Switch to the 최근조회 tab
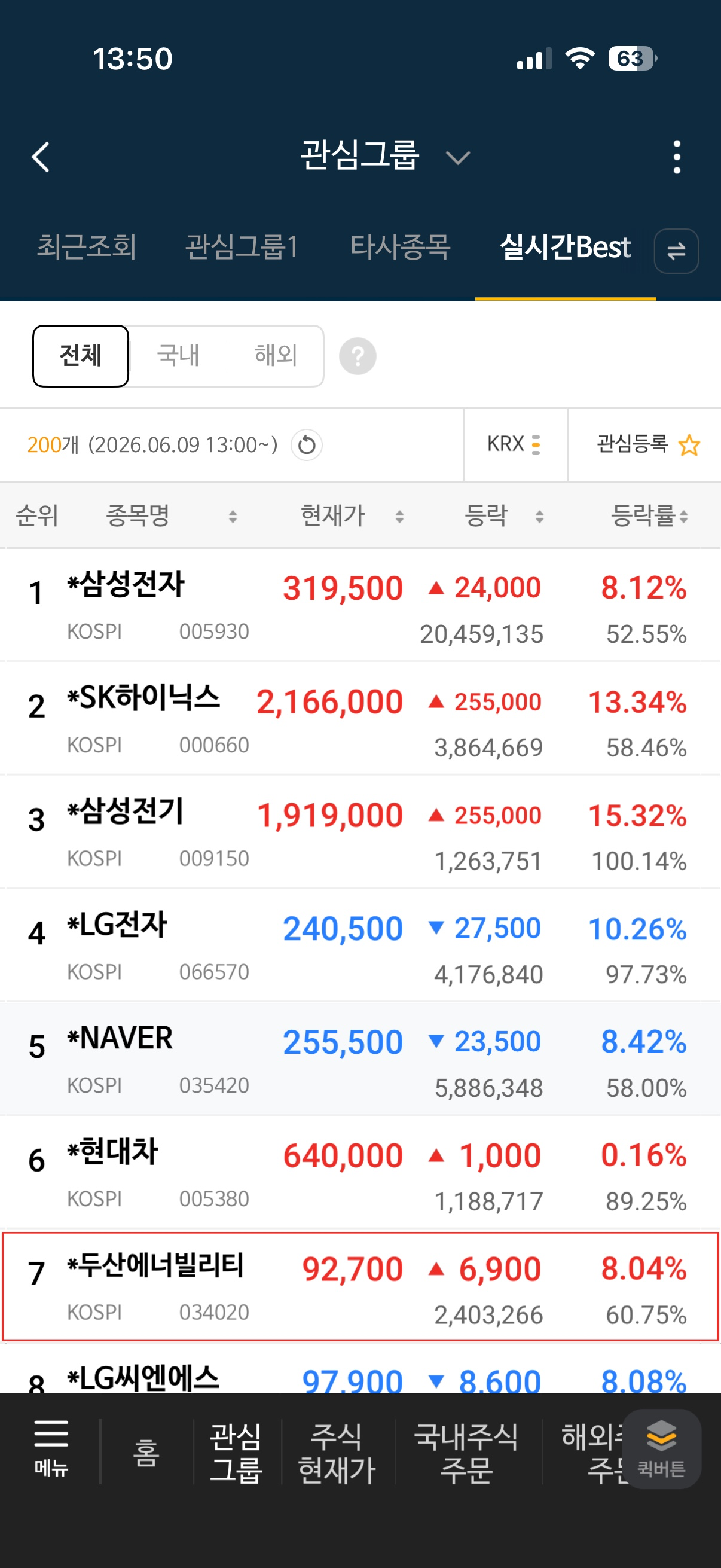This screenshot has width=721, height=1568. click(x=87, y=247)
